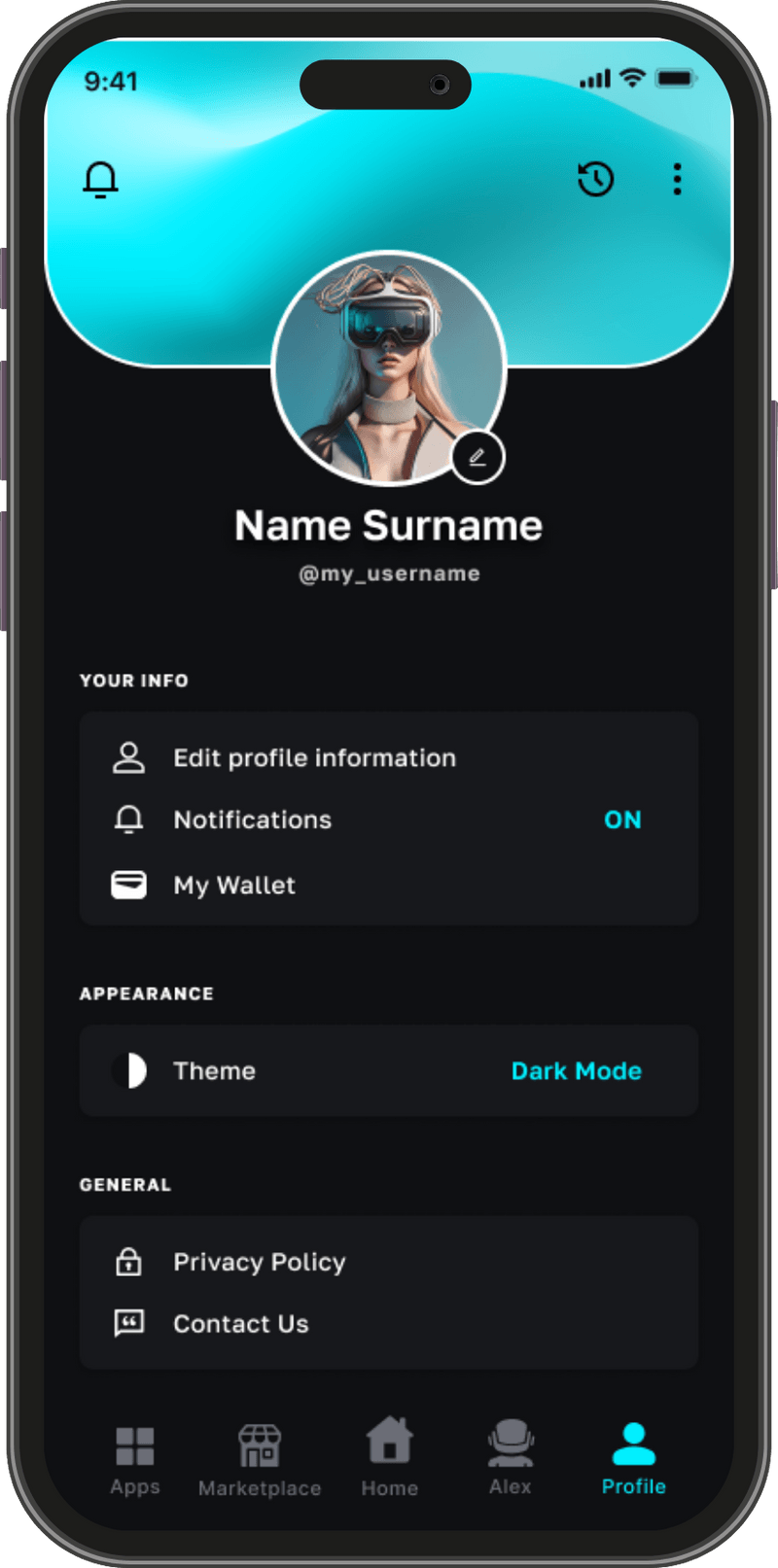Select the Profile tab
The height and width of the screenshot is (1568, 778).
(x=634, y=1456)
